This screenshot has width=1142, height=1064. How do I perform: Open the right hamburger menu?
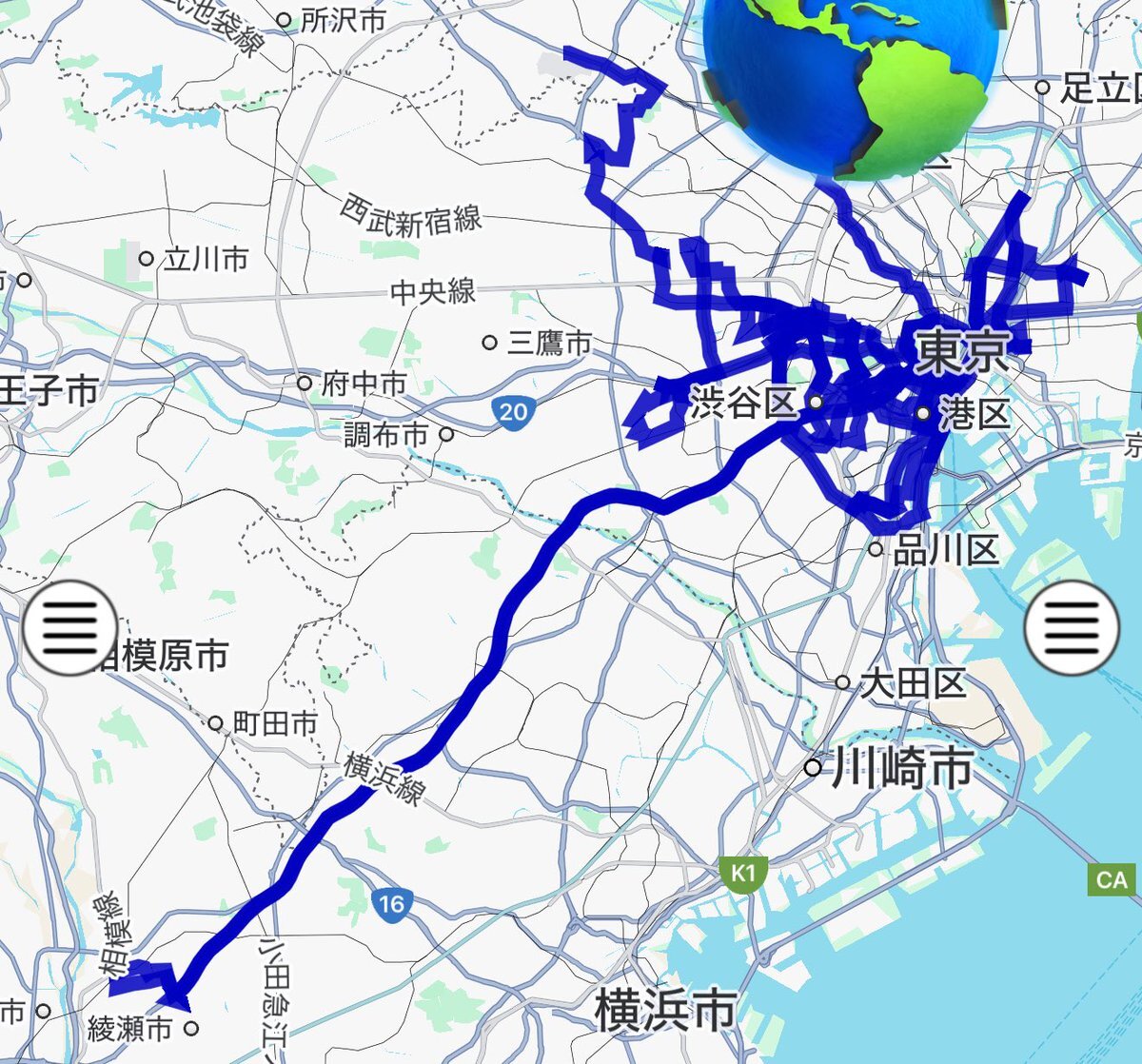click(x=1073, y=625)
